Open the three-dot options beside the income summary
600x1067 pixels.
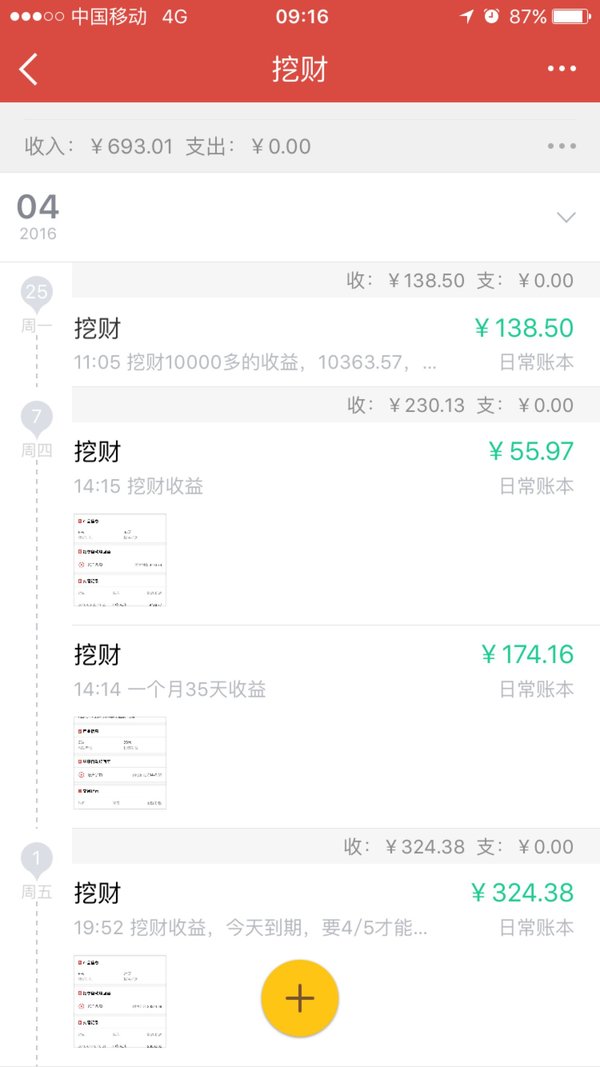pyautogui.click(x=561, y=146)
